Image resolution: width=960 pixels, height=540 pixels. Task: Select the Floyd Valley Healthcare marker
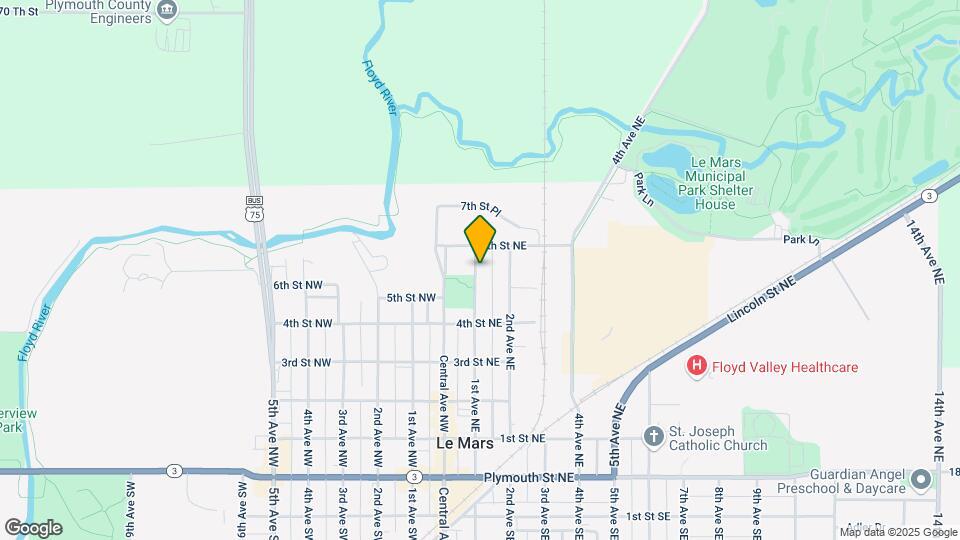[x=697, y=367]
